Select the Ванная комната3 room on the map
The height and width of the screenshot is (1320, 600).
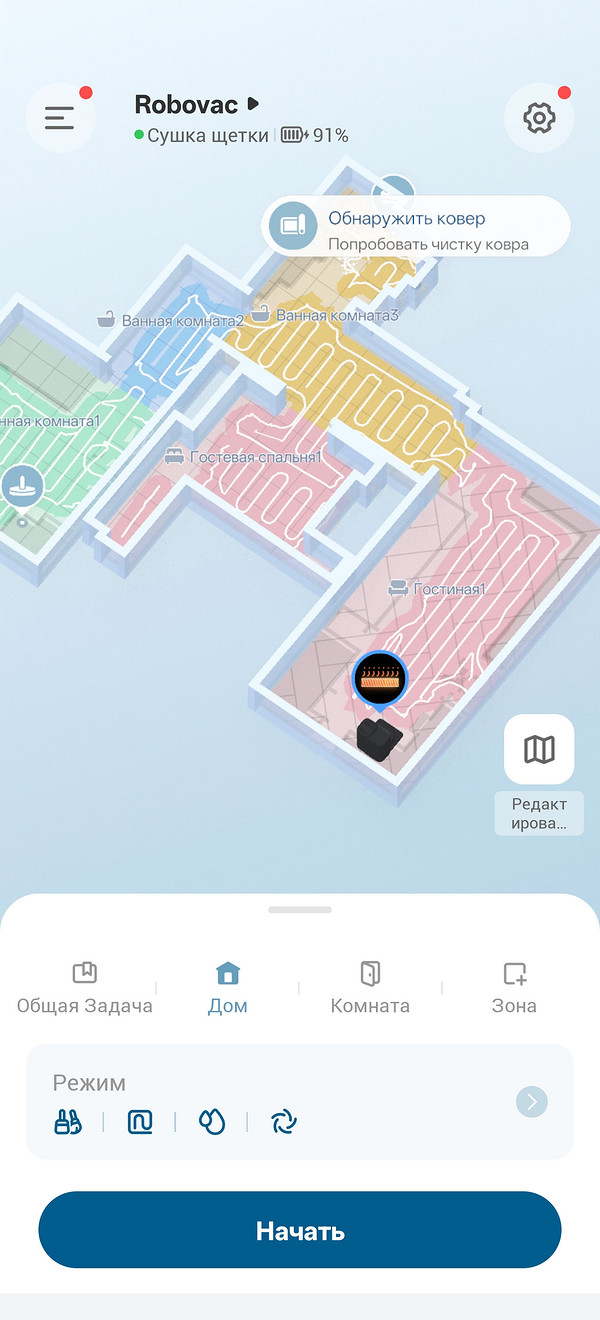326,315
